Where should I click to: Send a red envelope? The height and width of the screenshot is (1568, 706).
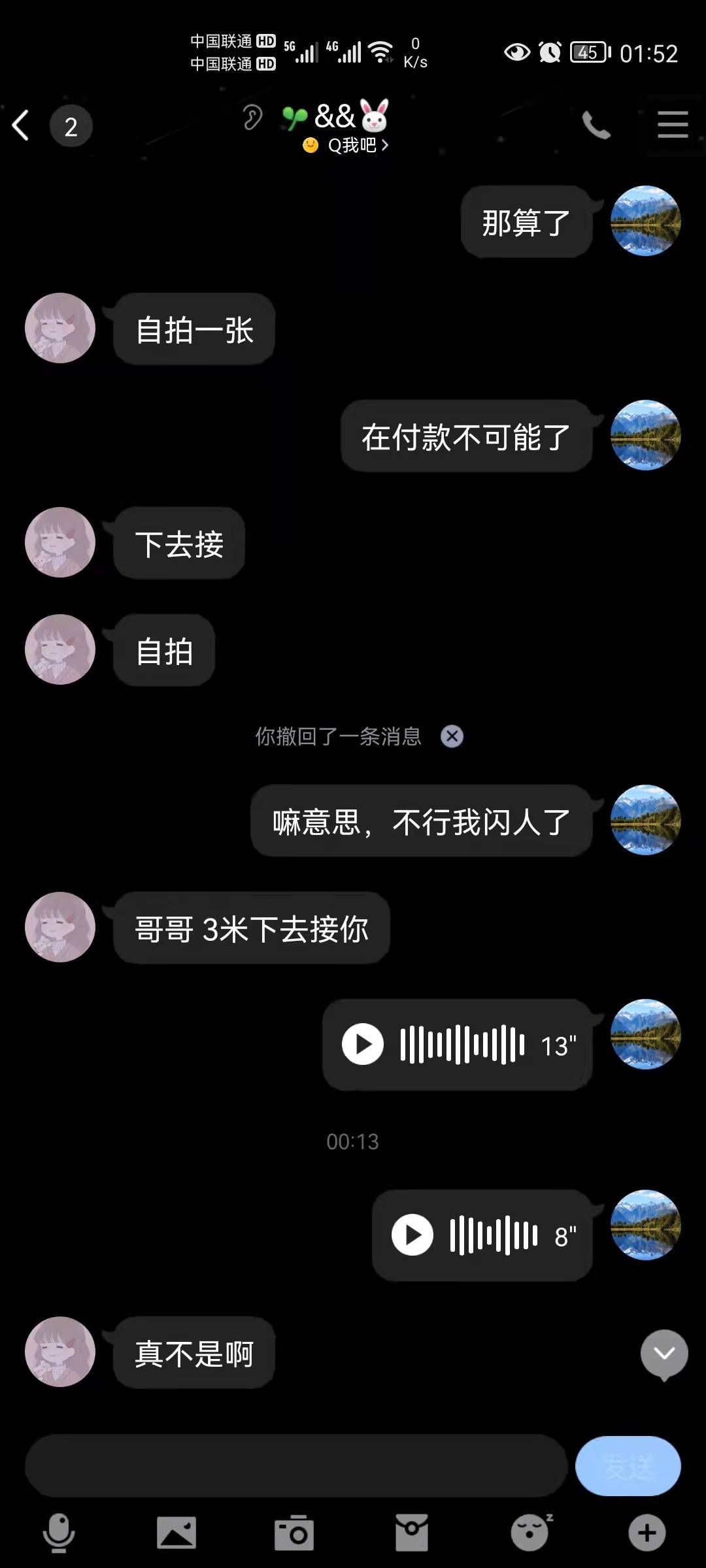pos(412,1533)
